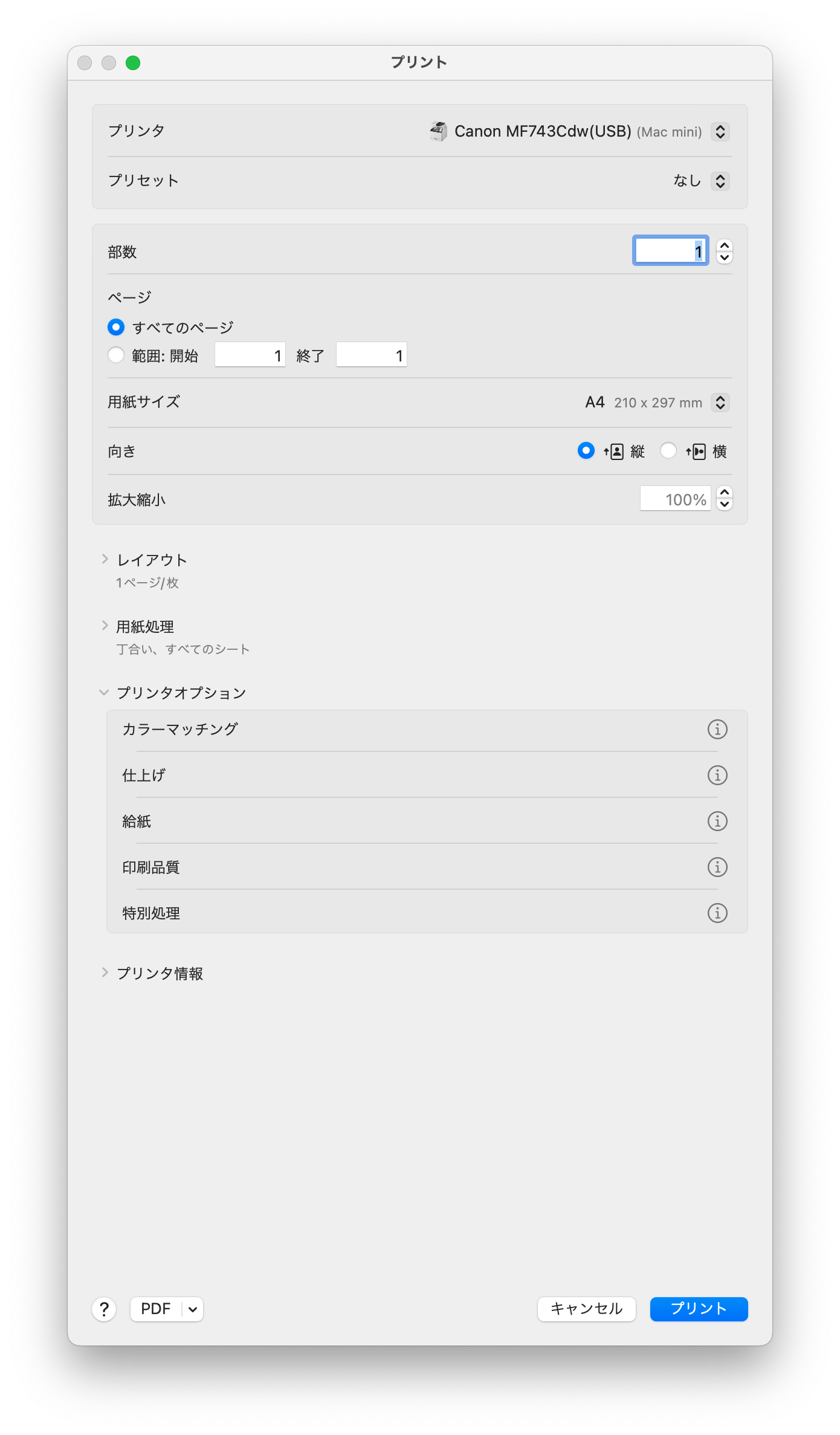
Task: Choose 横 landscape orientation
Action: coord(668,451)
